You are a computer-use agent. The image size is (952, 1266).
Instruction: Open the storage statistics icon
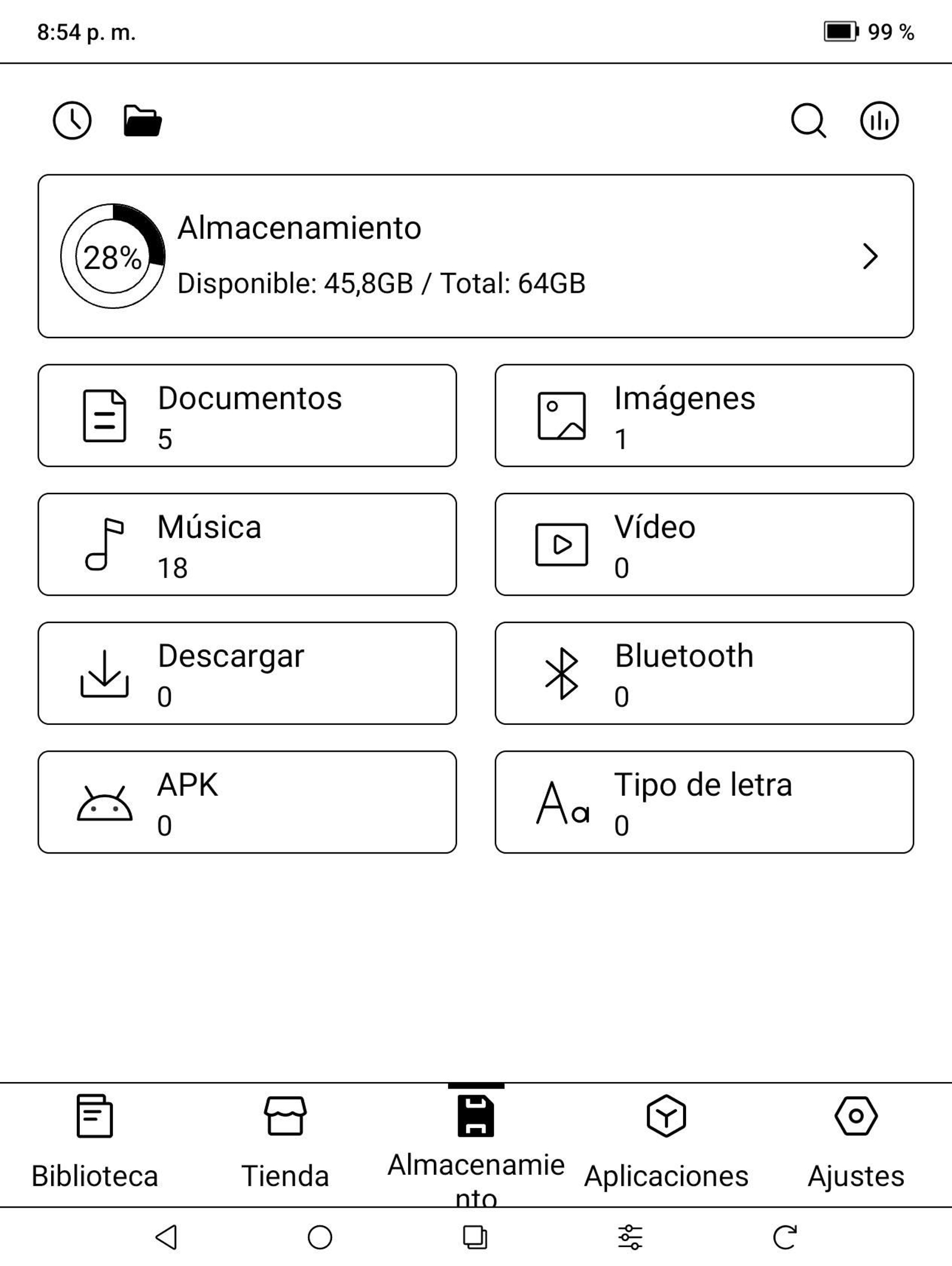(x=879, y=121)
